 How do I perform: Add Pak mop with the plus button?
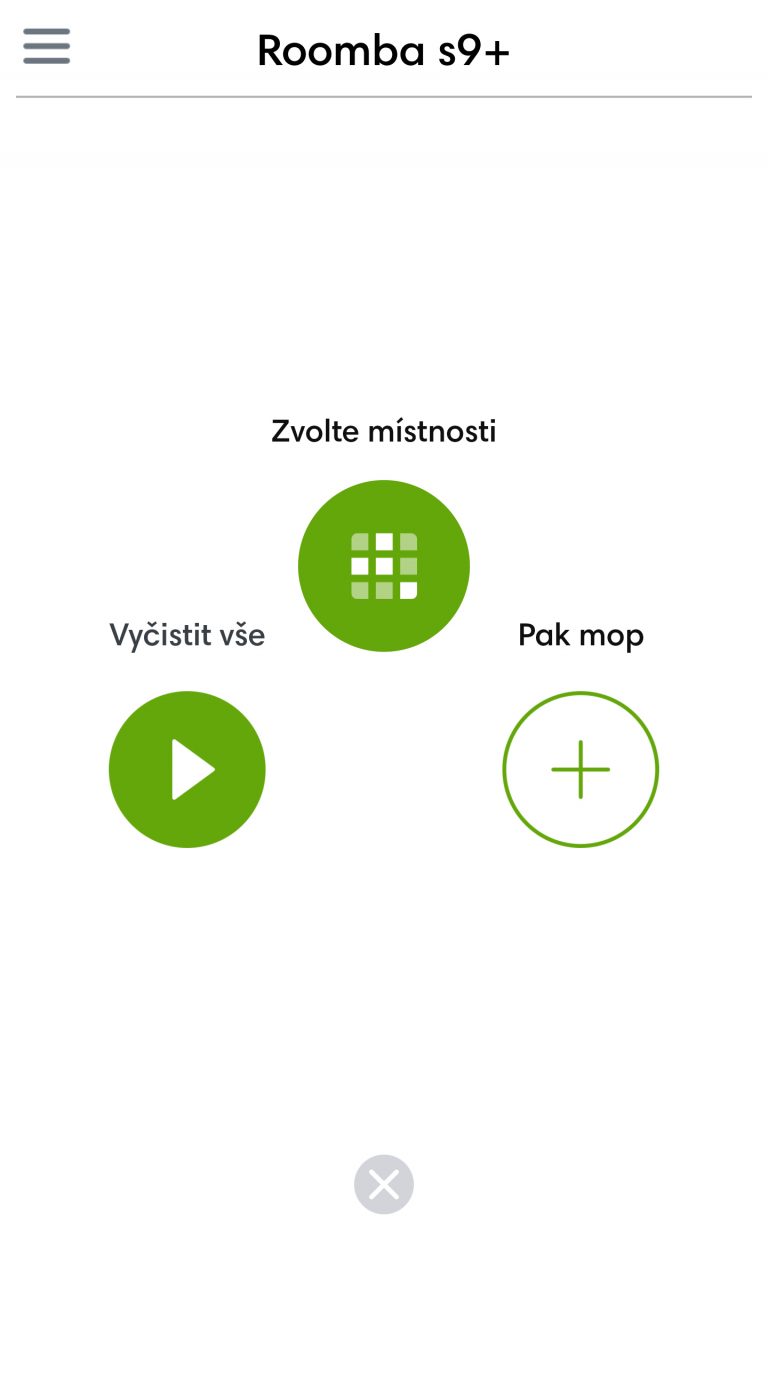(580, 769)
